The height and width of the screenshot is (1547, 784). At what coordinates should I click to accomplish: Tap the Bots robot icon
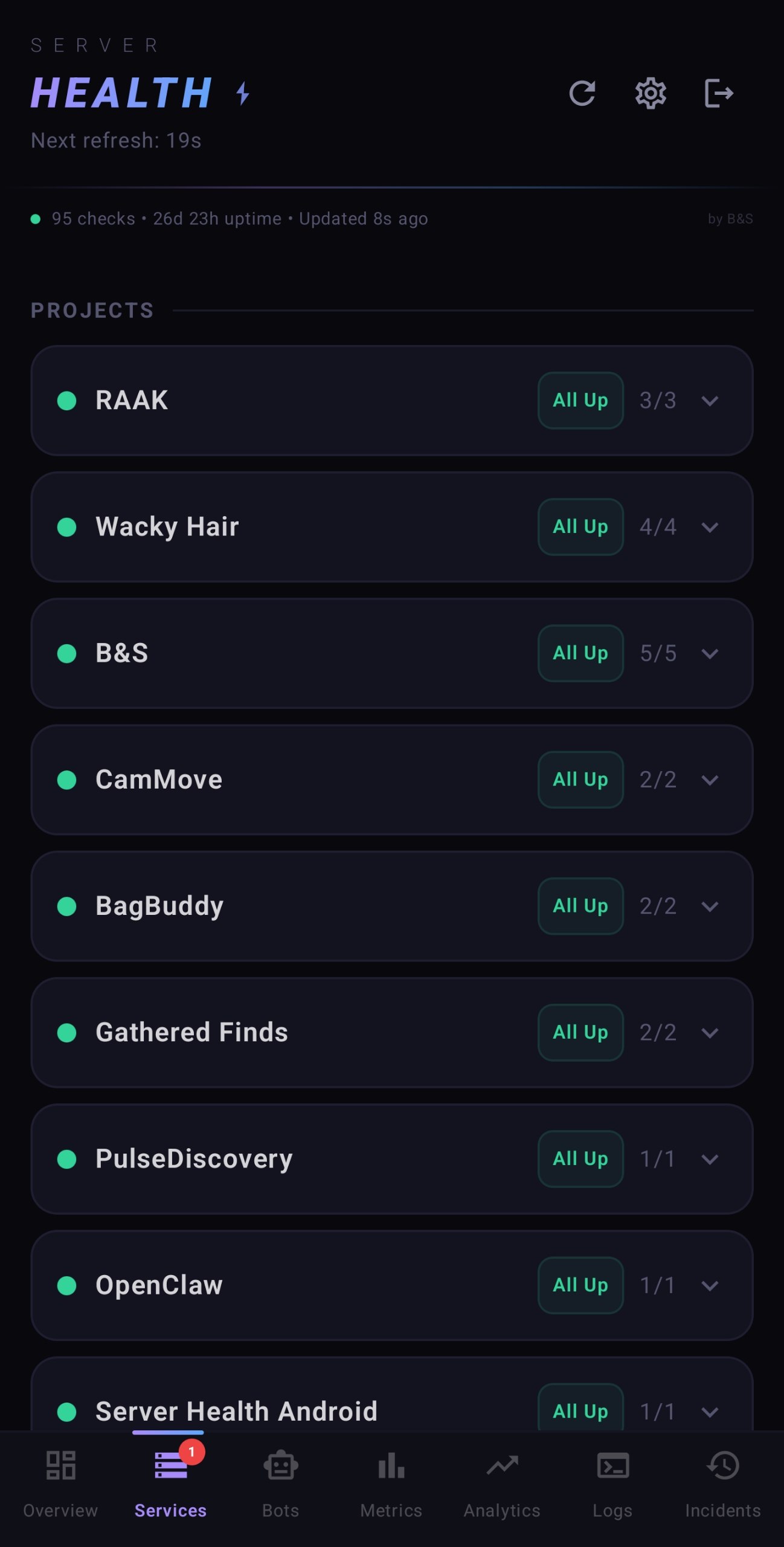pos(280,1467)
